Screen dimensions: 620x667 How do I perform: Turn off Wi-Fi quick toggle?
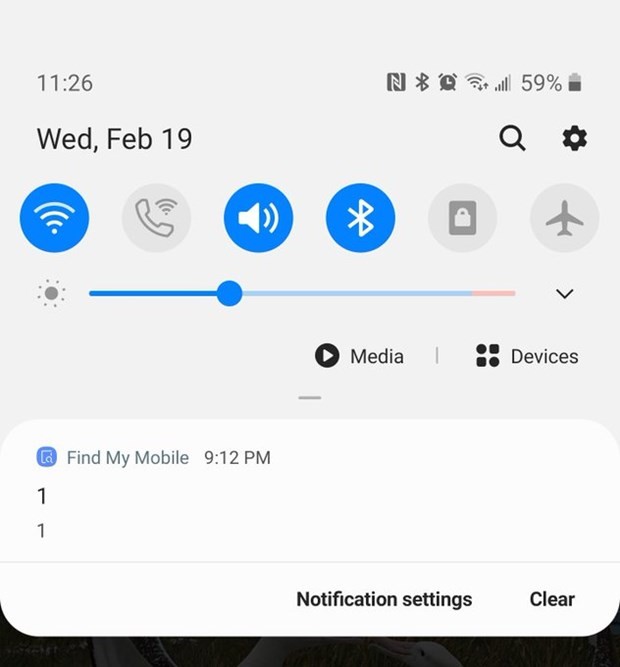55,218
